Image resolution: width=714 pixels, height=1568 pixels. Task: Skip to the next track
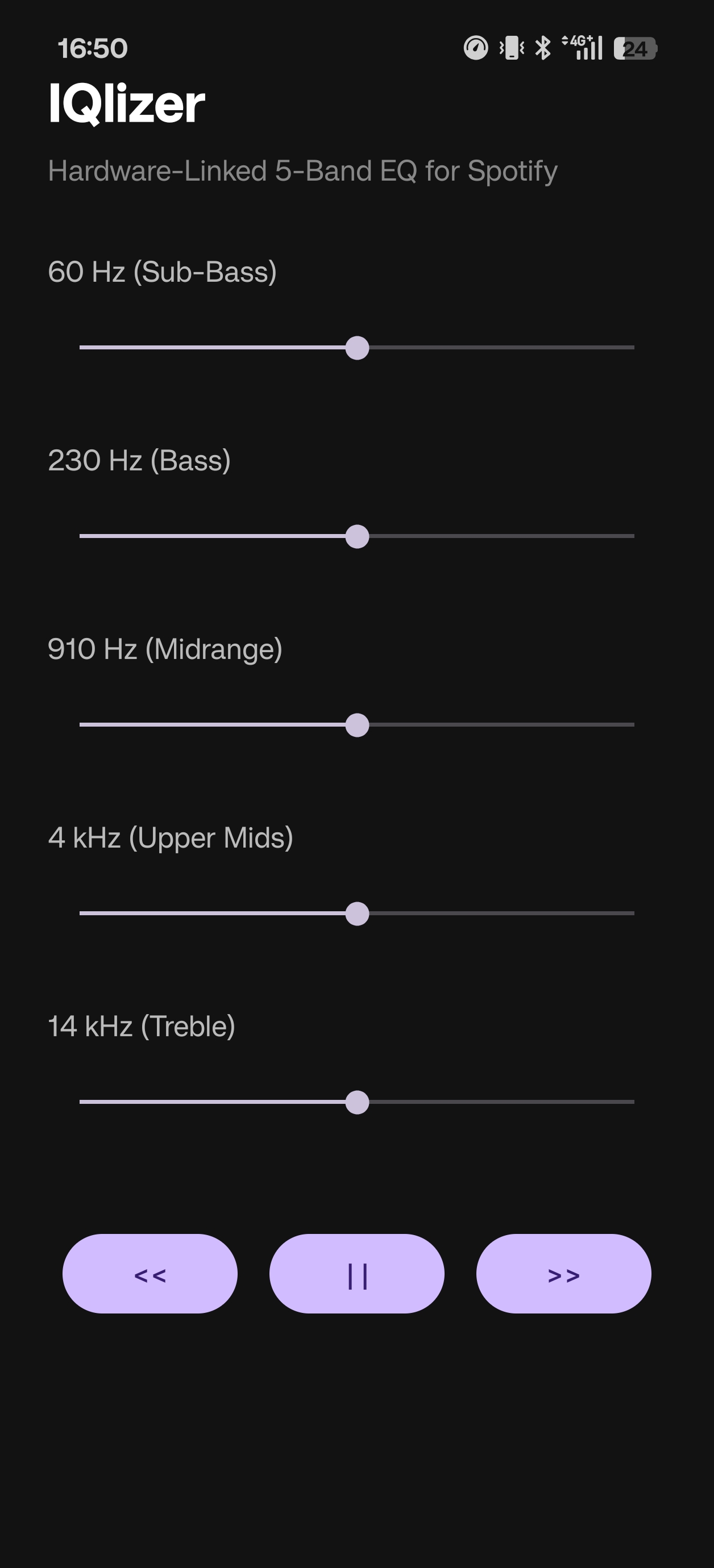pos(563,1274)
